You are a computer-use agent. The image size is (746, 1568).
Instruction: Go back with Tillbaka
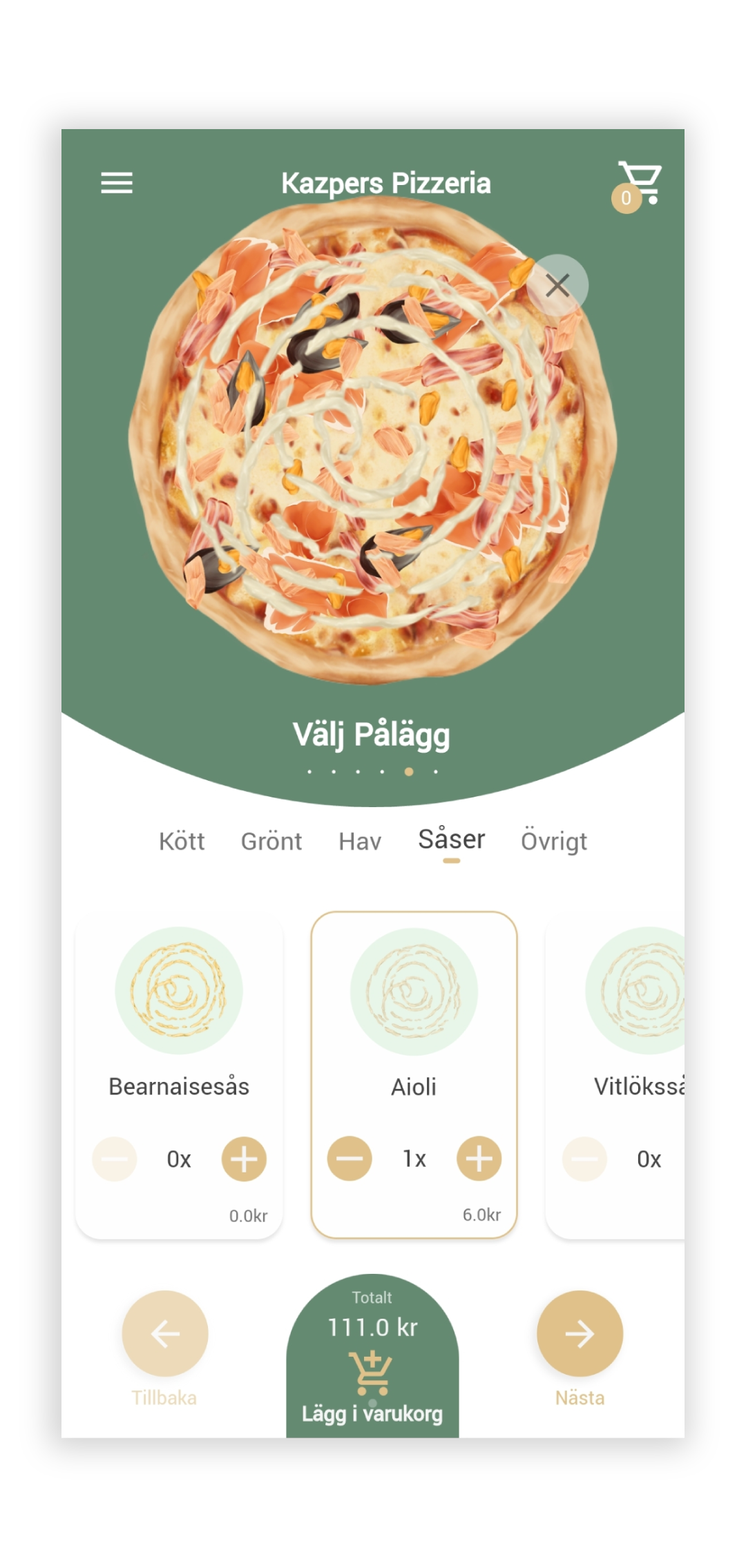165,1334
